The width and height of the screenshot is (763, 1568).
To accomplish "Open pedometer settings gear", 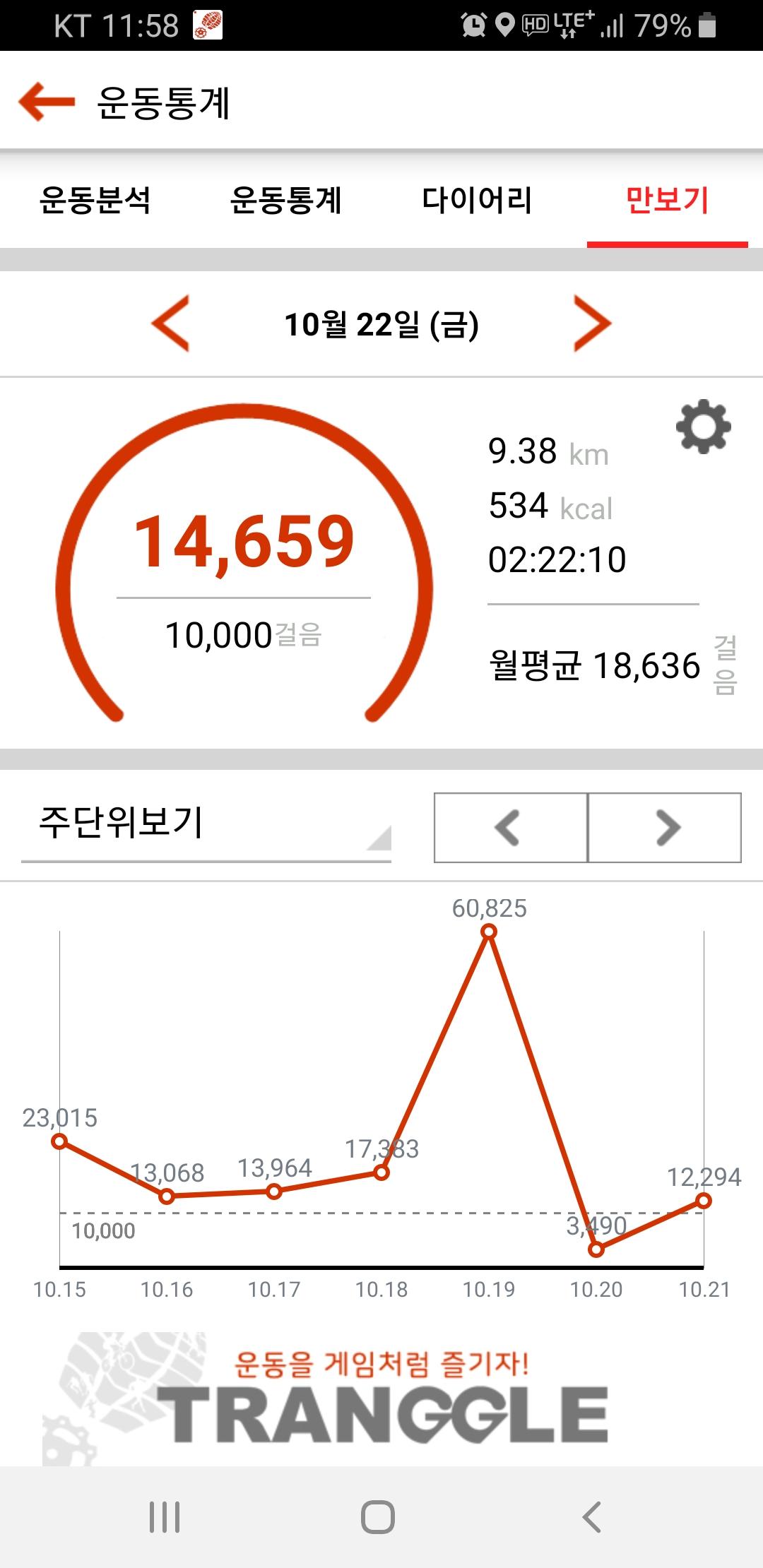I will click(x=703, y=427).
